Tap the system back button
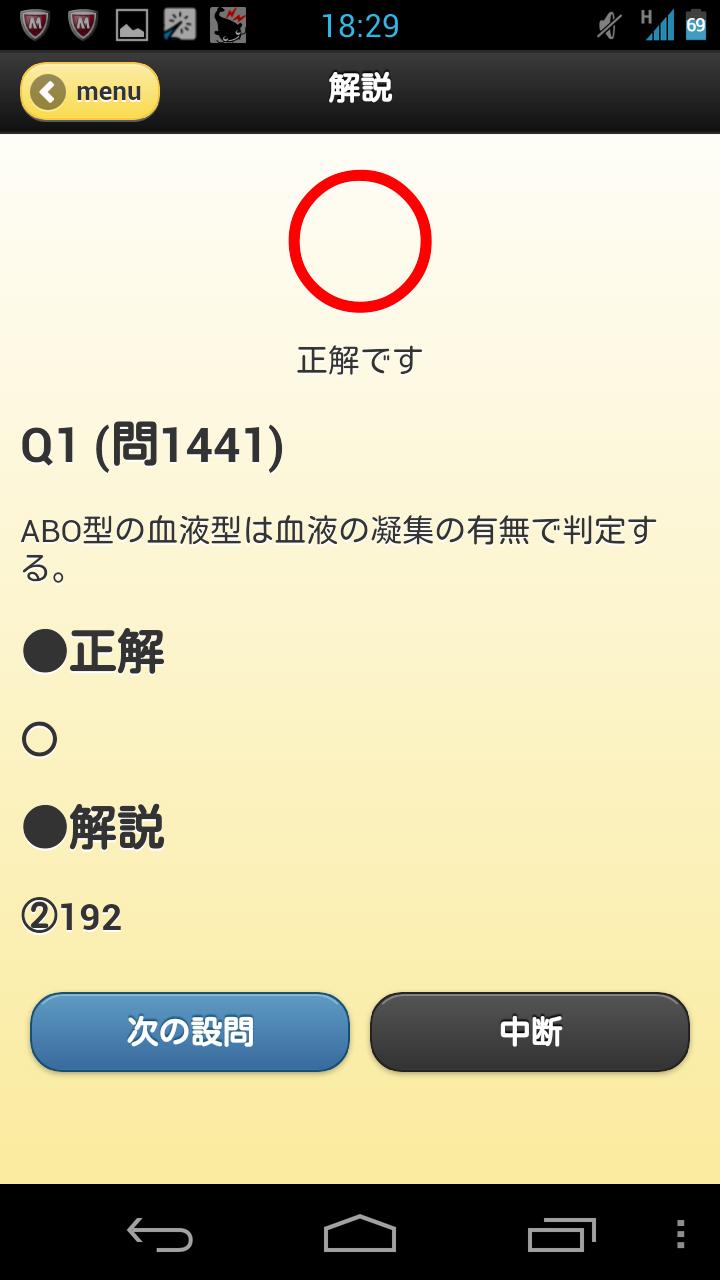Image resolution: width=720 pixels, height=1280 pixels. (160, 1234)
